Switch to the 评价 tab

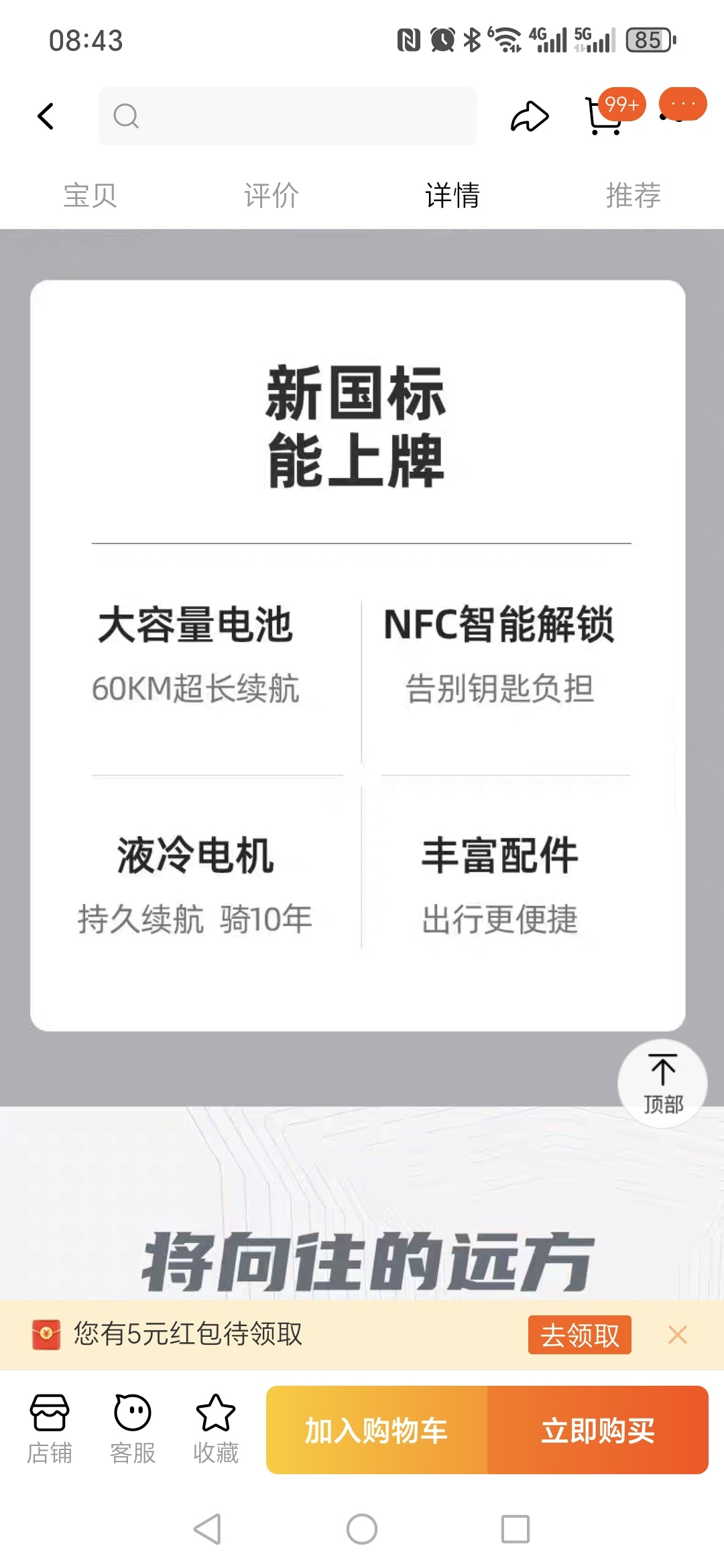(271, 196)
